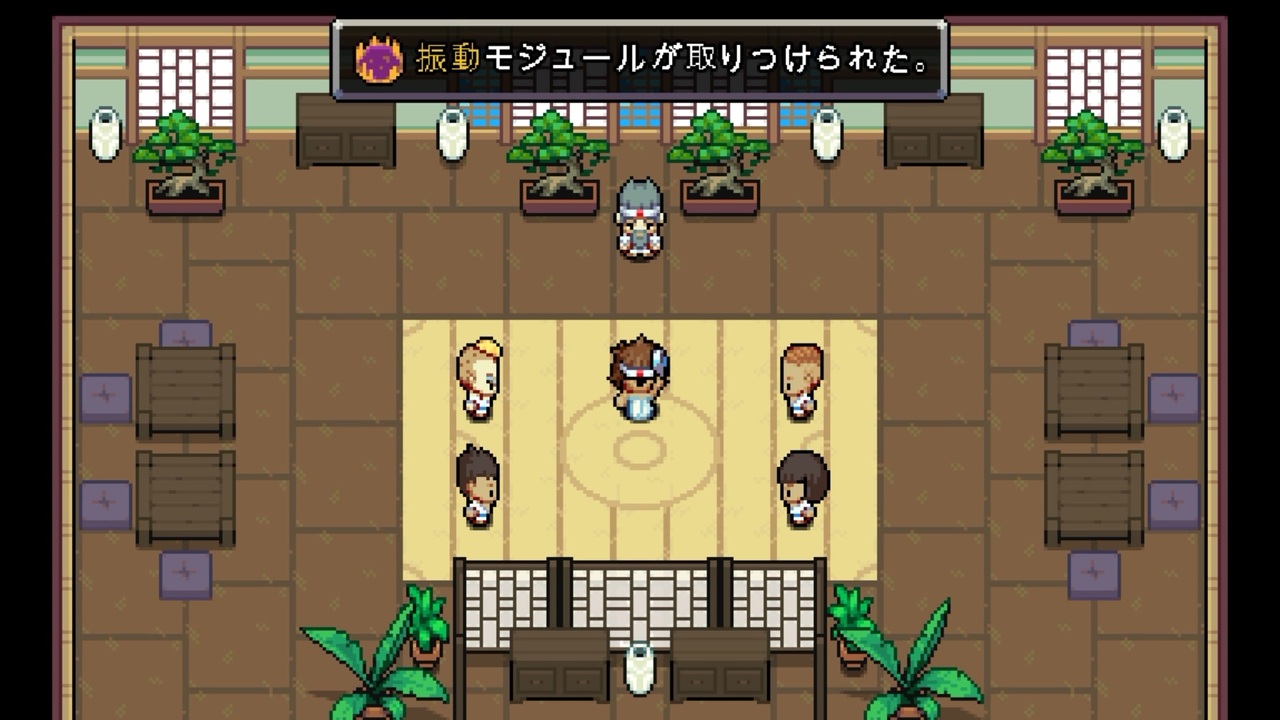Image resolution: width=1280 pixels, height=720 pixels.
Task: Dismiss the 振動モジュール message box
Action: point(640,60)
